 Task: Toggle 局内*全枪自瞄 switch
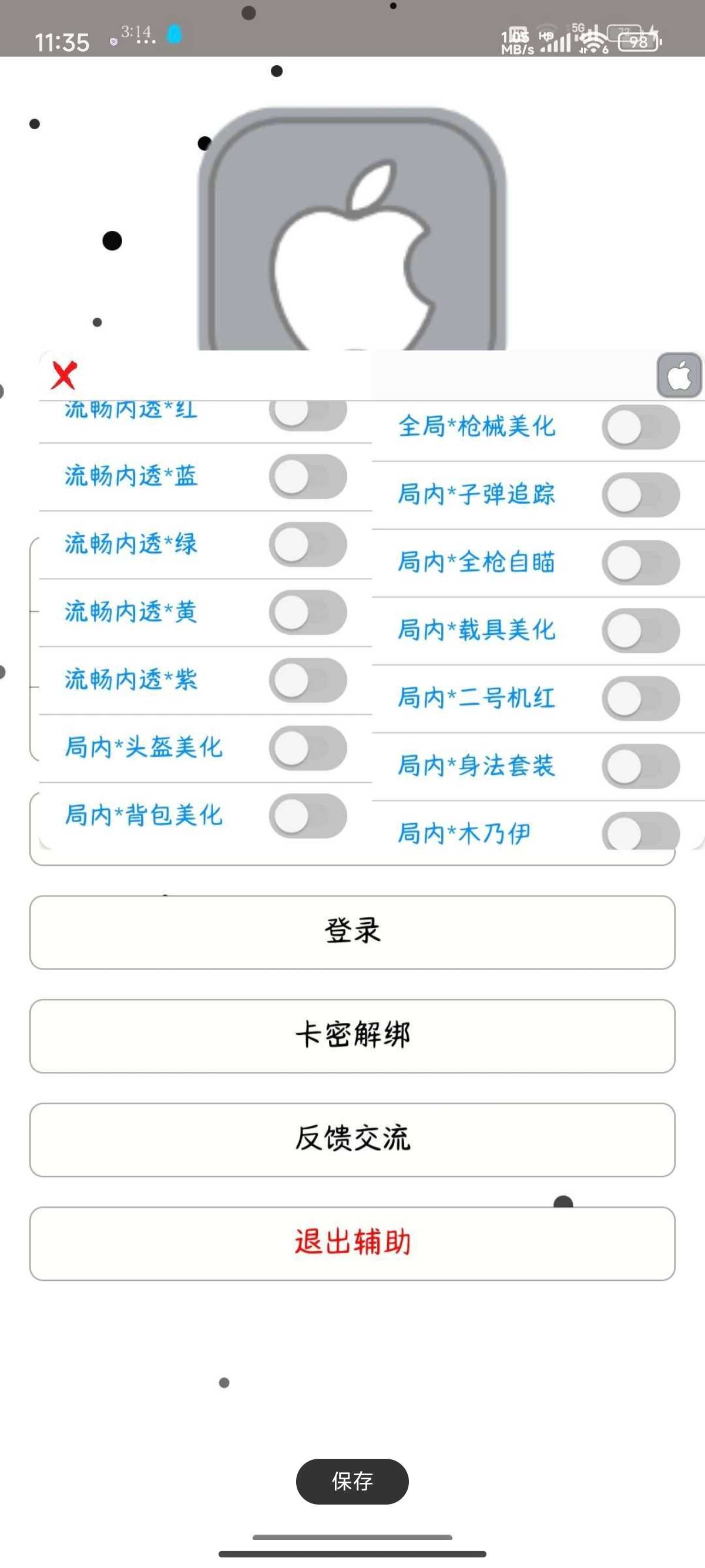point(641,563)
